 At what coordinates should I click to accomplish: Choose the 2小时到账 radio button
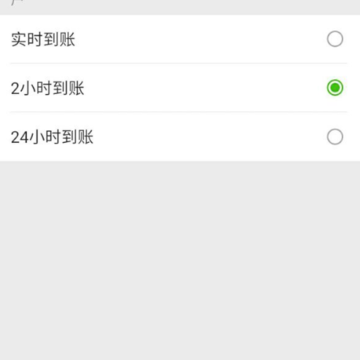(x=335, y=88)
